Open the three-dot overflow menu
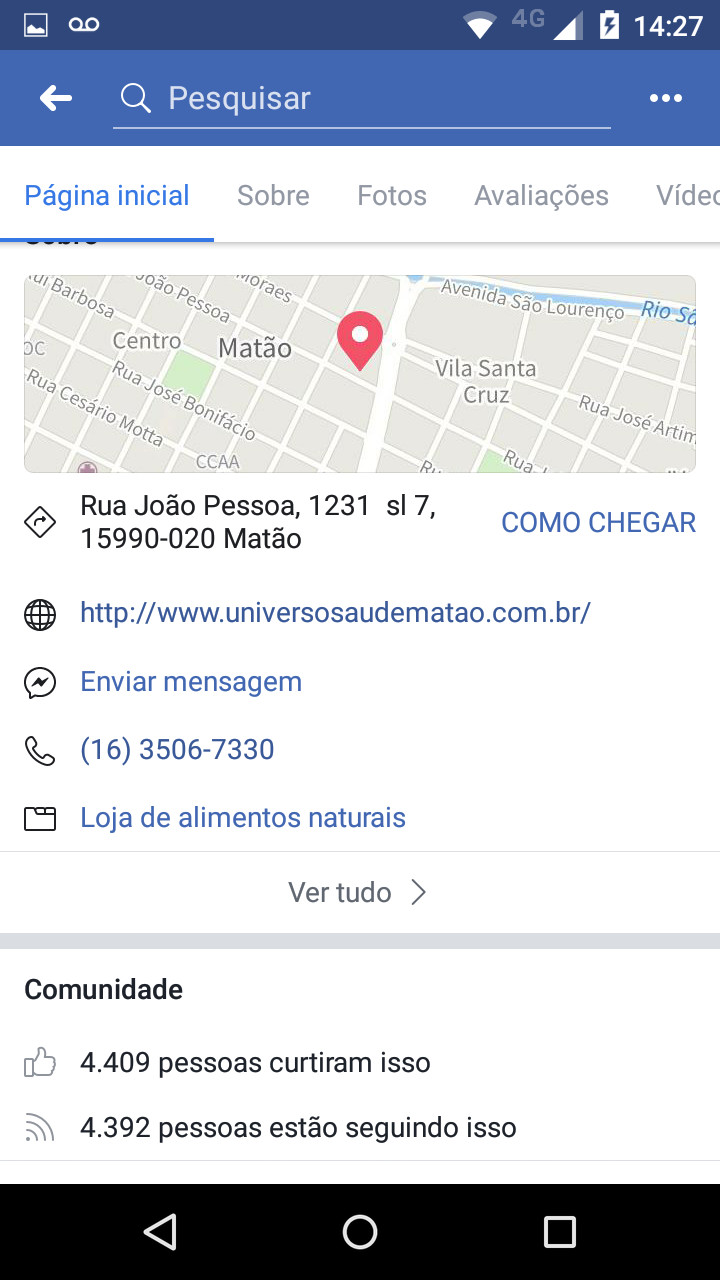Image resolution: width=720 pixels, height=1280 pixels. click(x=665, y=98)
